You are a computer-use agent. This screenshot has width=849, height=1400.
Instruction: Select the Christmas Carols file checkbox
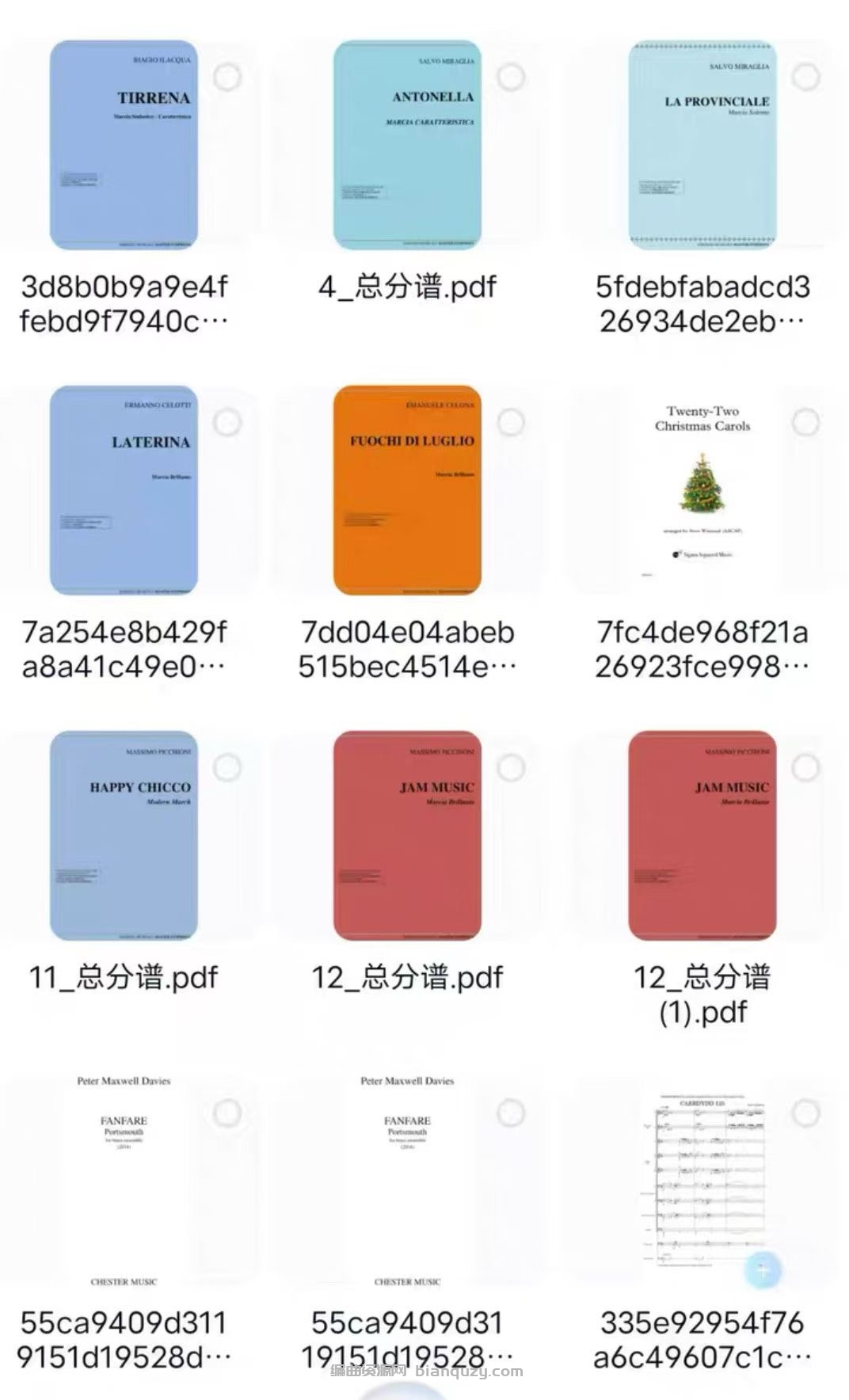tap(806, 422)
